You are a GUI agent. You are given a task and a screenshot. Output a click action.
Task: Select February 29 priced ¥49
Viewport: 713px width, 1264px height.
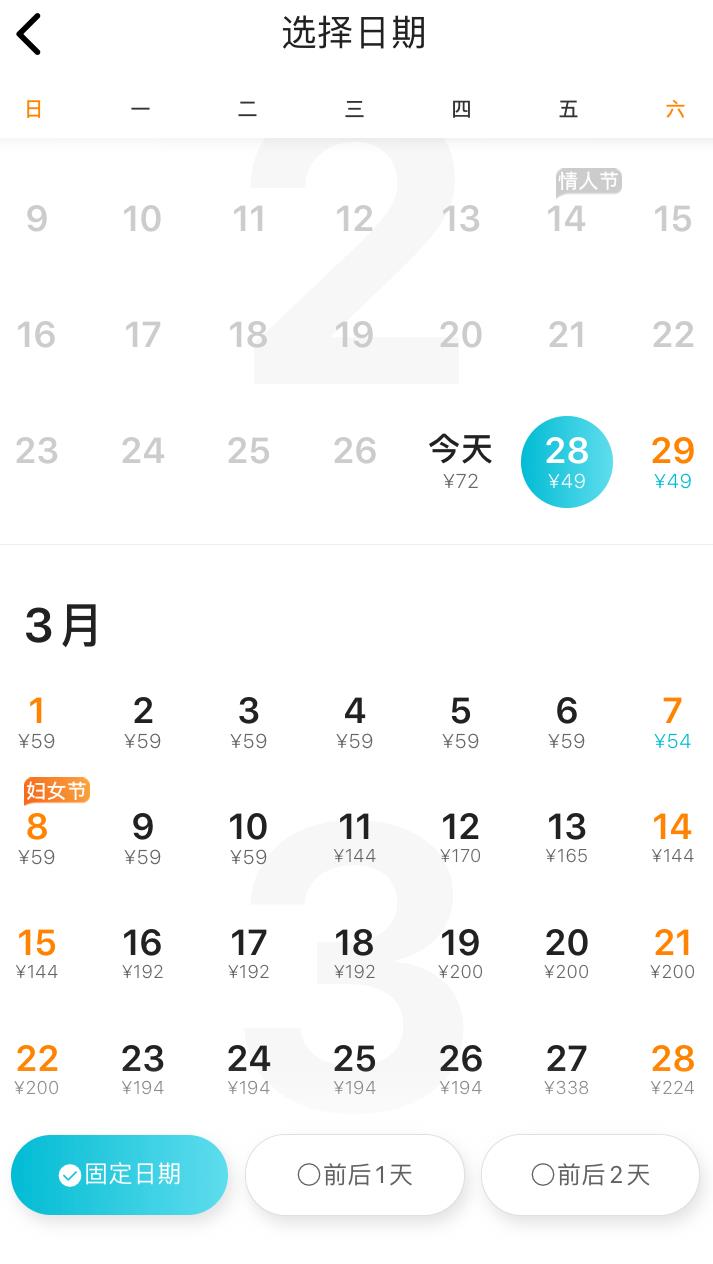pos(673,461)
